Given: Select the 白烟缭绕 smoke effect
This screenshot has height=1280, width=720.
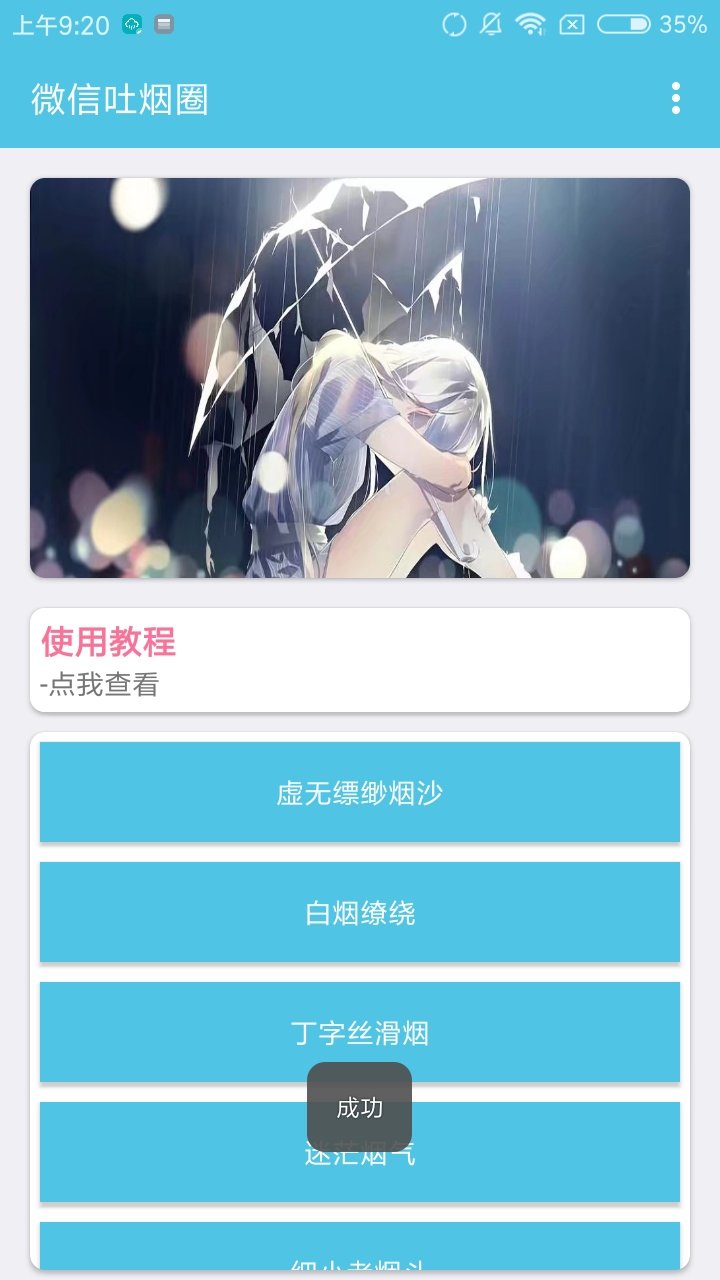Looking at the screenshot, I should click(360, 911).
